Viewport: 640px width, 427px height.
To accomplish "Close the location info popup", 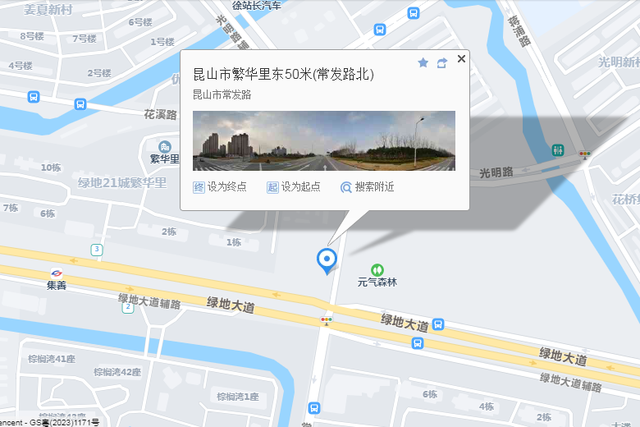I will coord(461,60).
